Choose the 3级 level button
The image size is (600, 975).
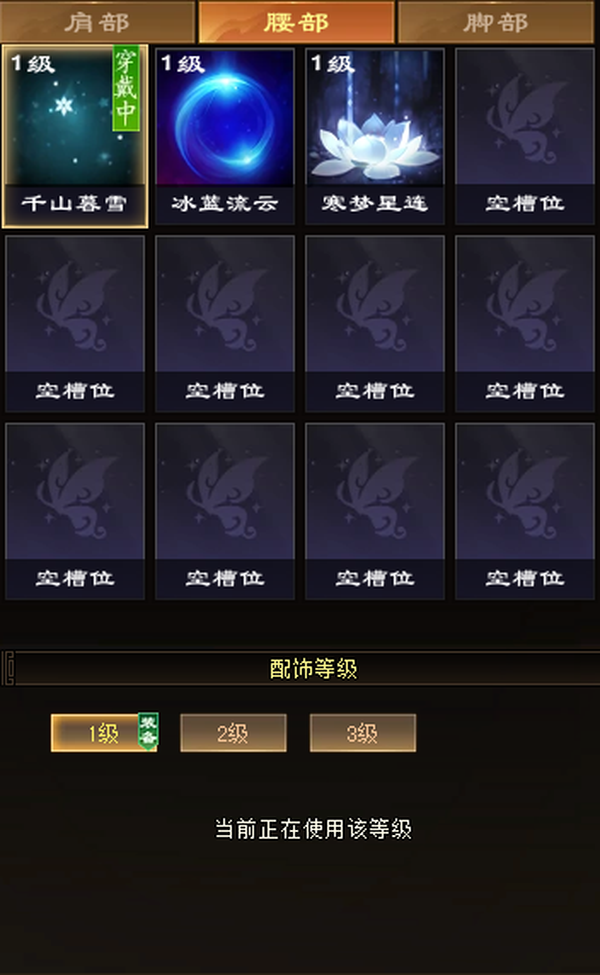click(362, 733)
